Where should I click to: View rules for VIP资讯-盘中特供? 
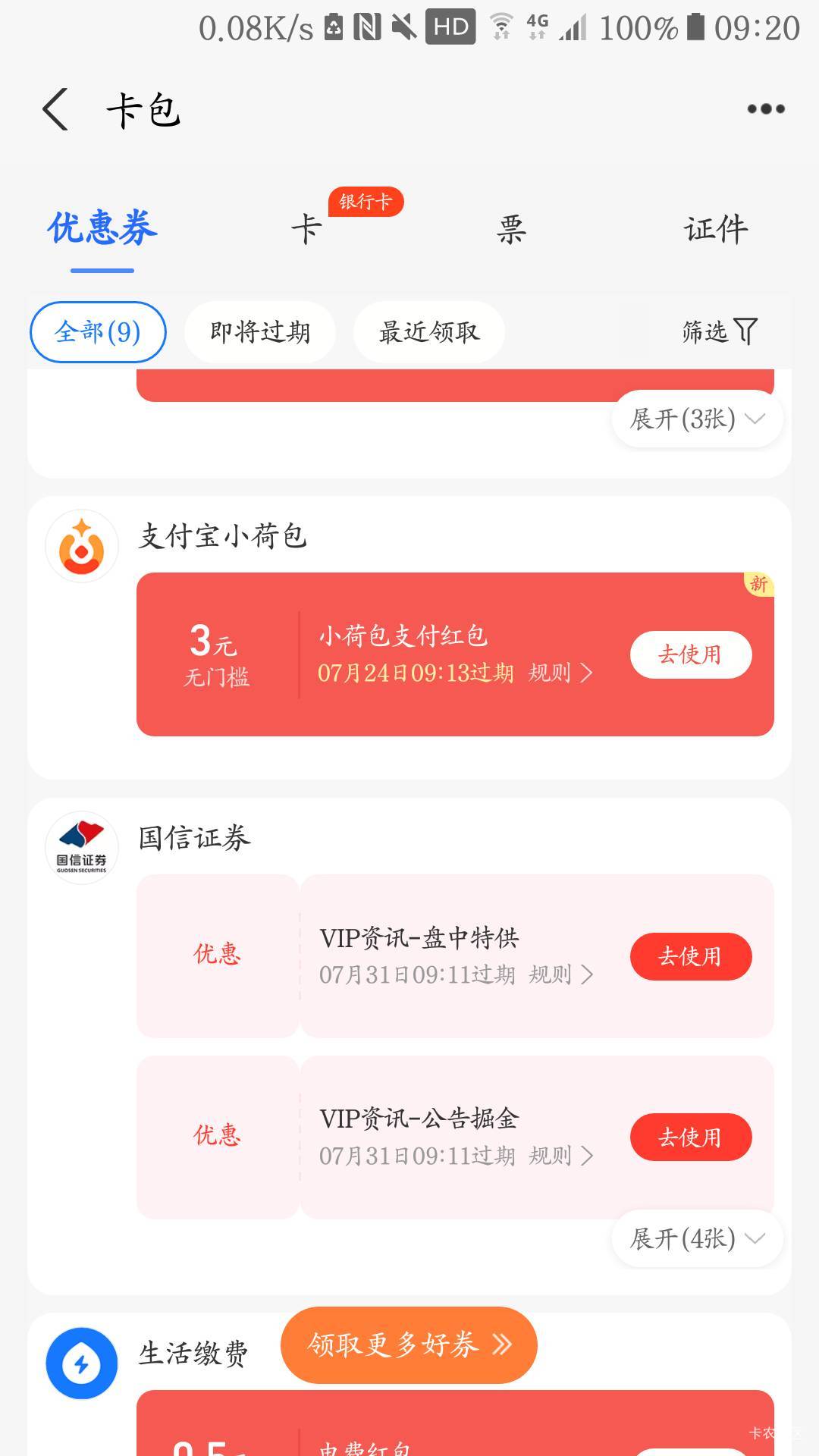560,974
